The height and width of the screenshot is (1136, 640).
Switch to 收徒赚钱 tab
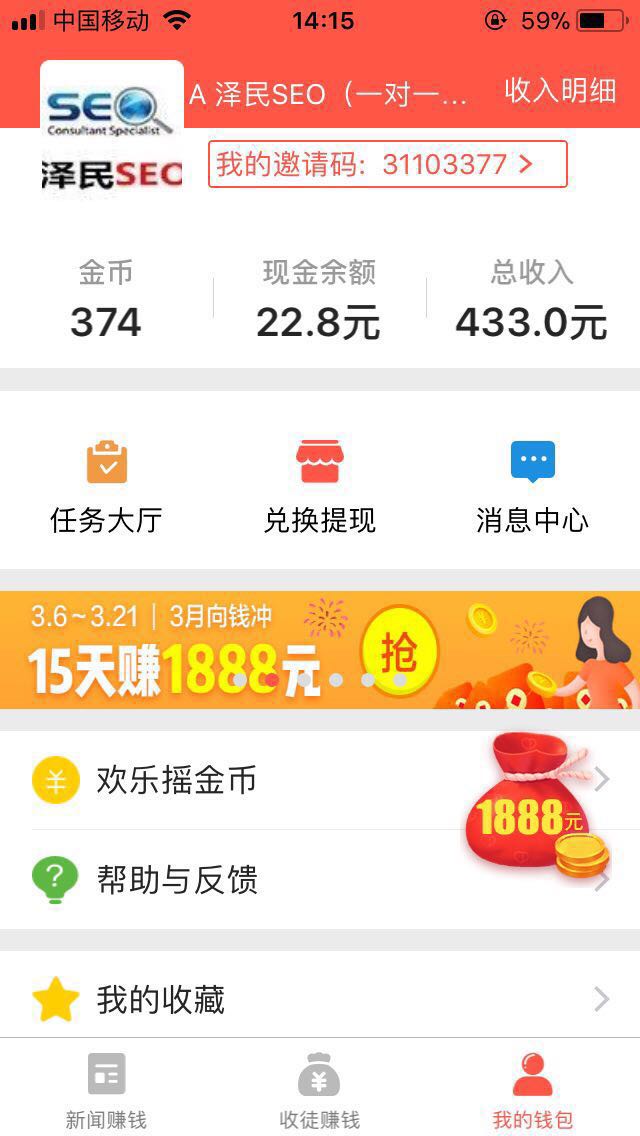point(319,1090)
